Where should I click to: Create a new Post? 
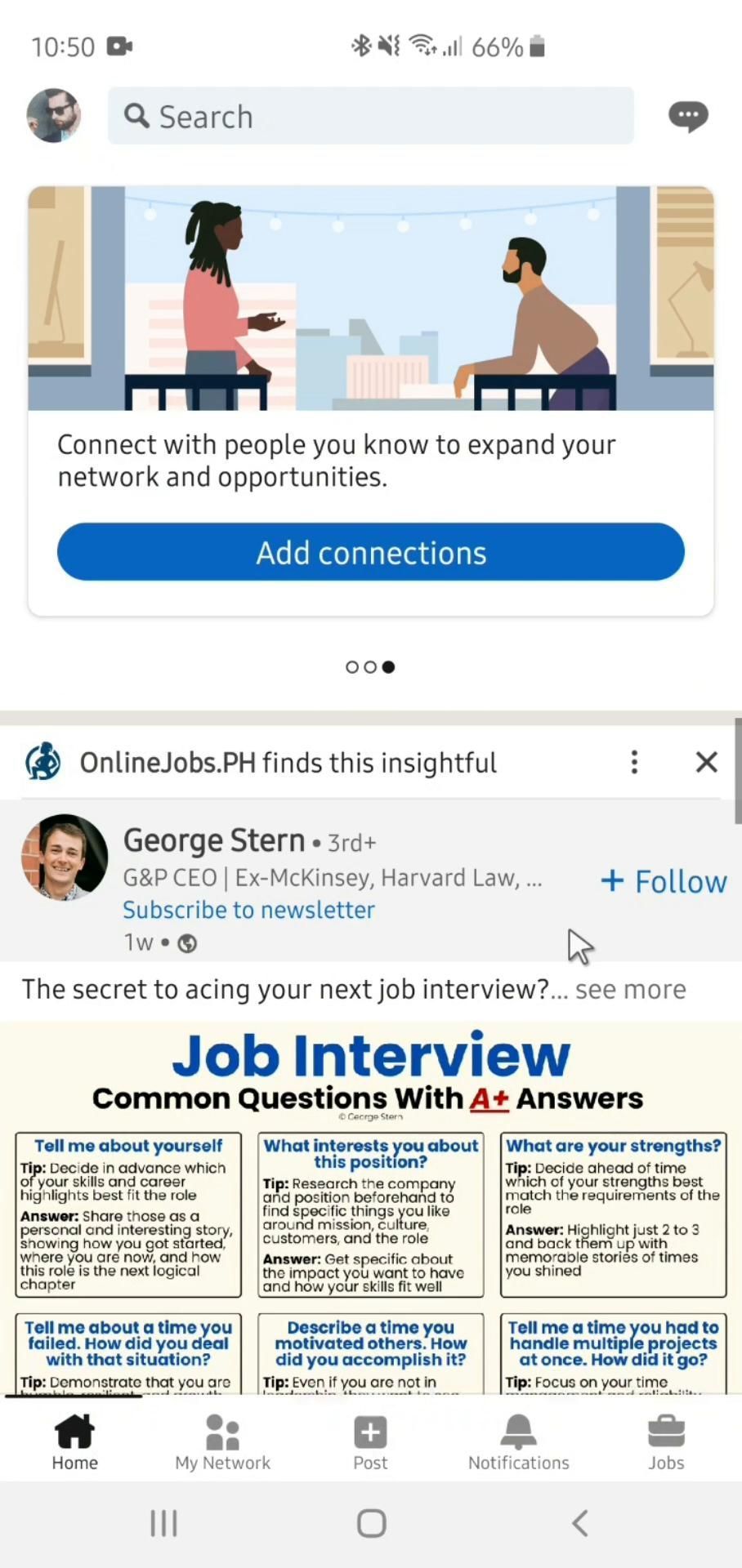(370, 1443)
